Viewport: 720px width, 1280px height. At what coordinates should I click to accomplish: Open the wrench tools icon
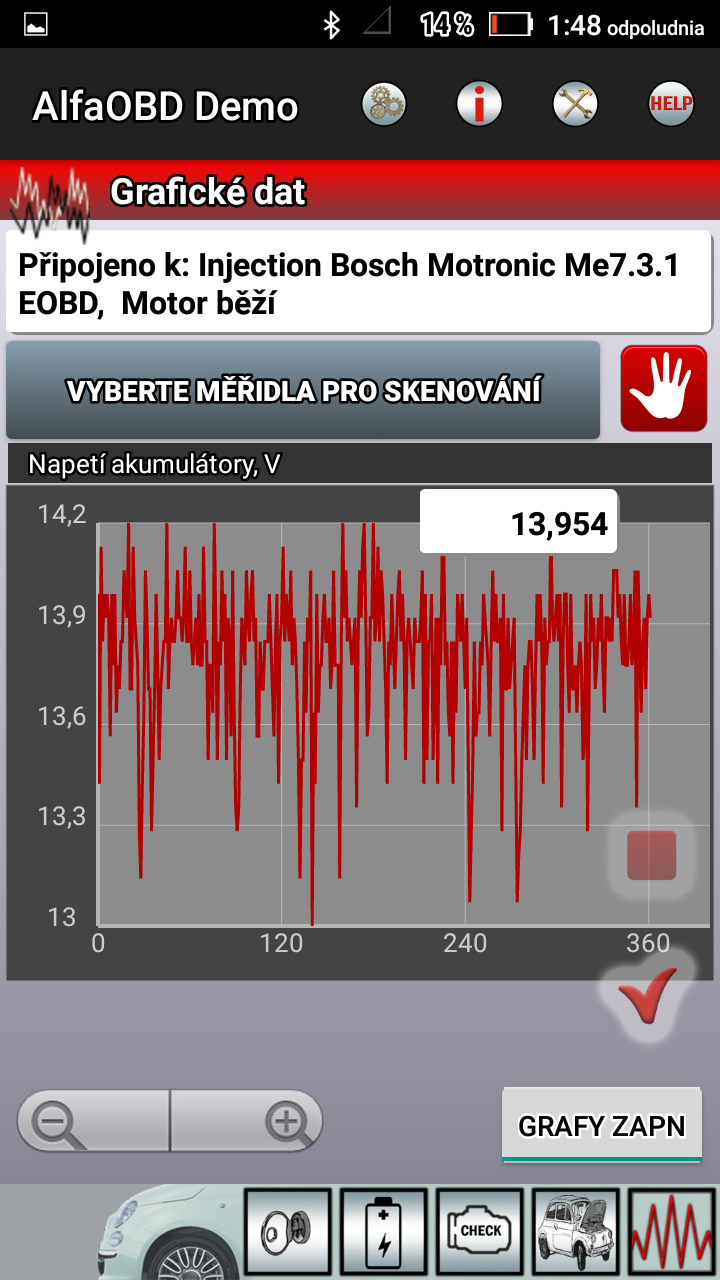click(x=575, y=104)
